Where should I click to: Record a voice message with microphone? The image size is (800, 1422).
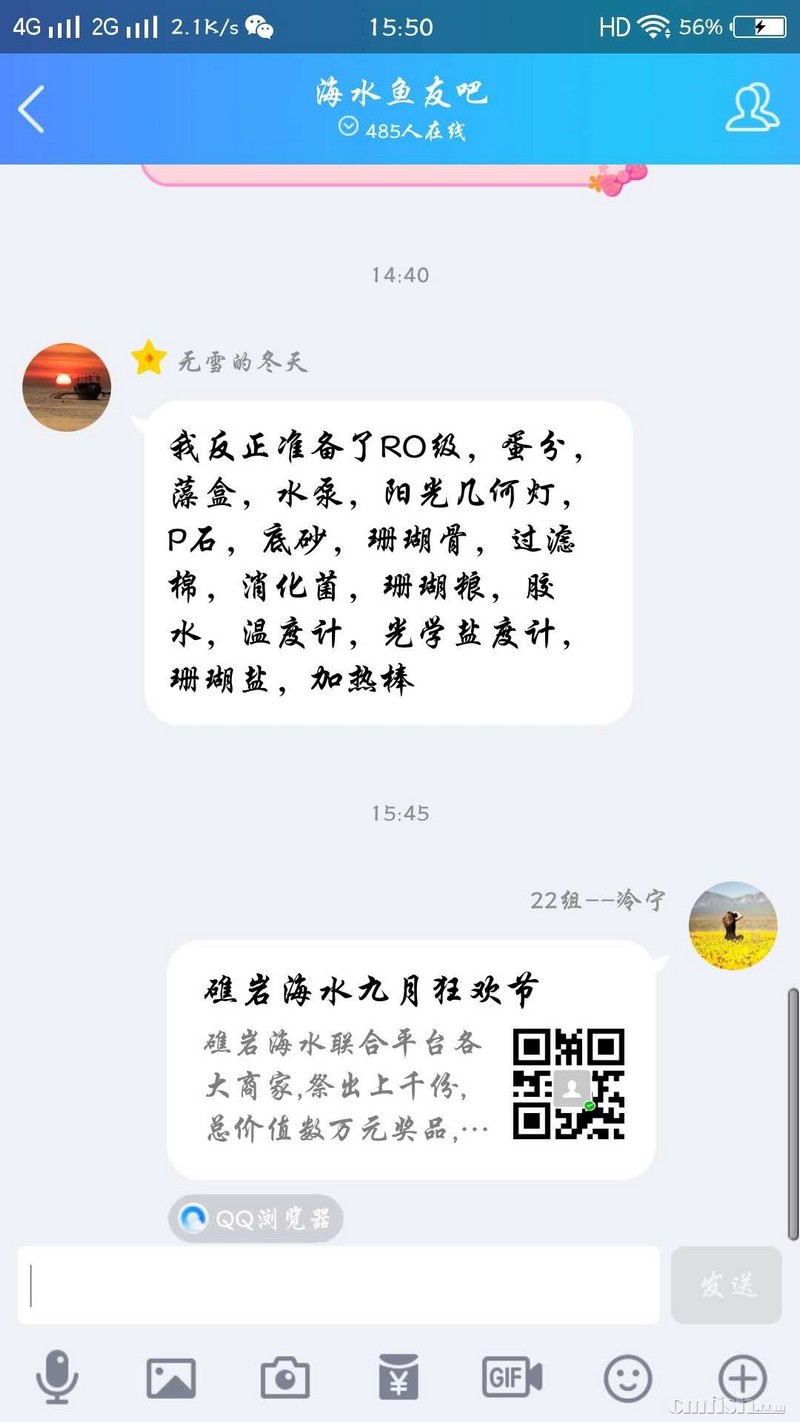point(57,1377)
